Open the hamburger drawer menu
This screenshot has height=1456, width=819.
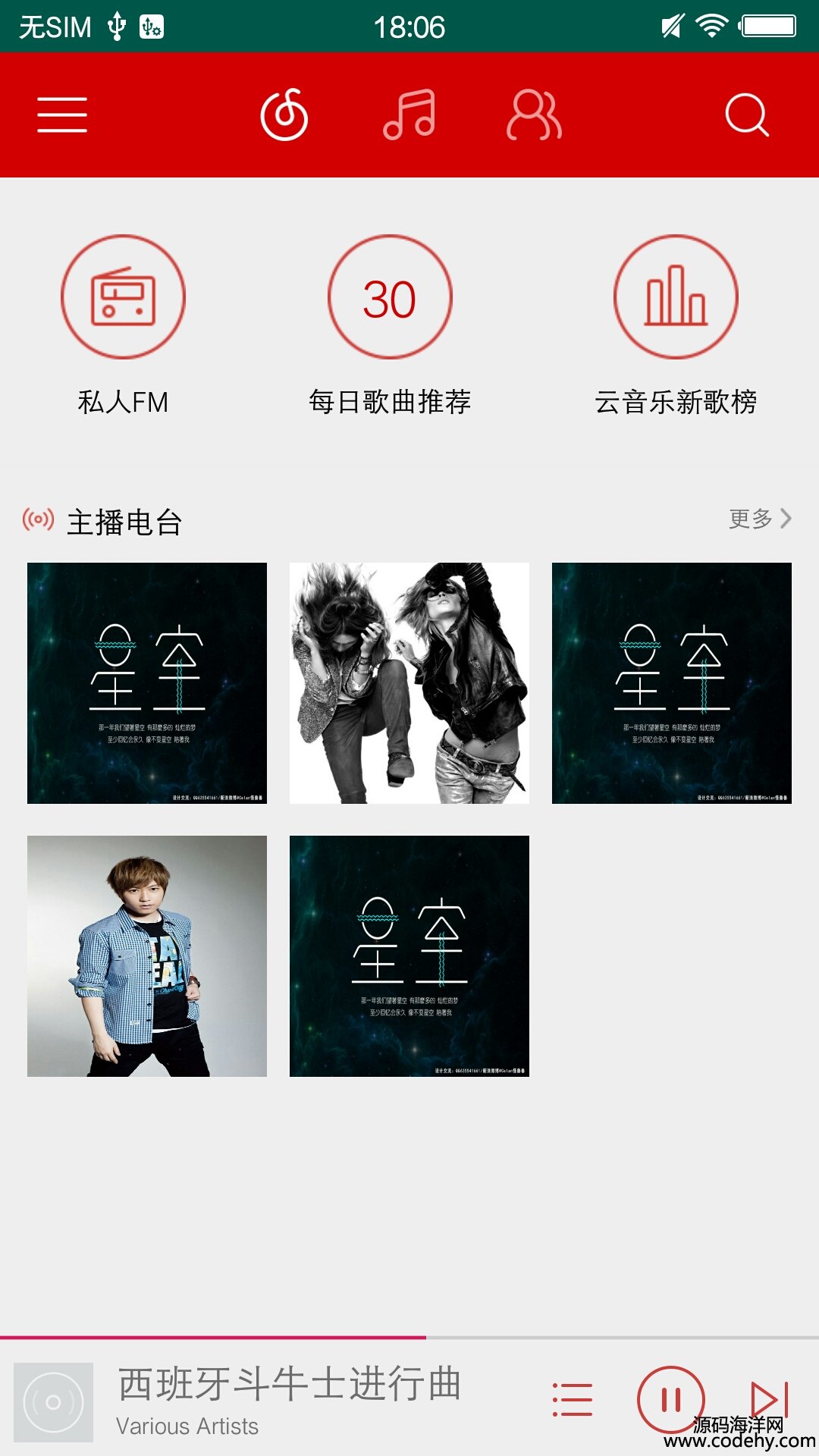coord(62,115)
